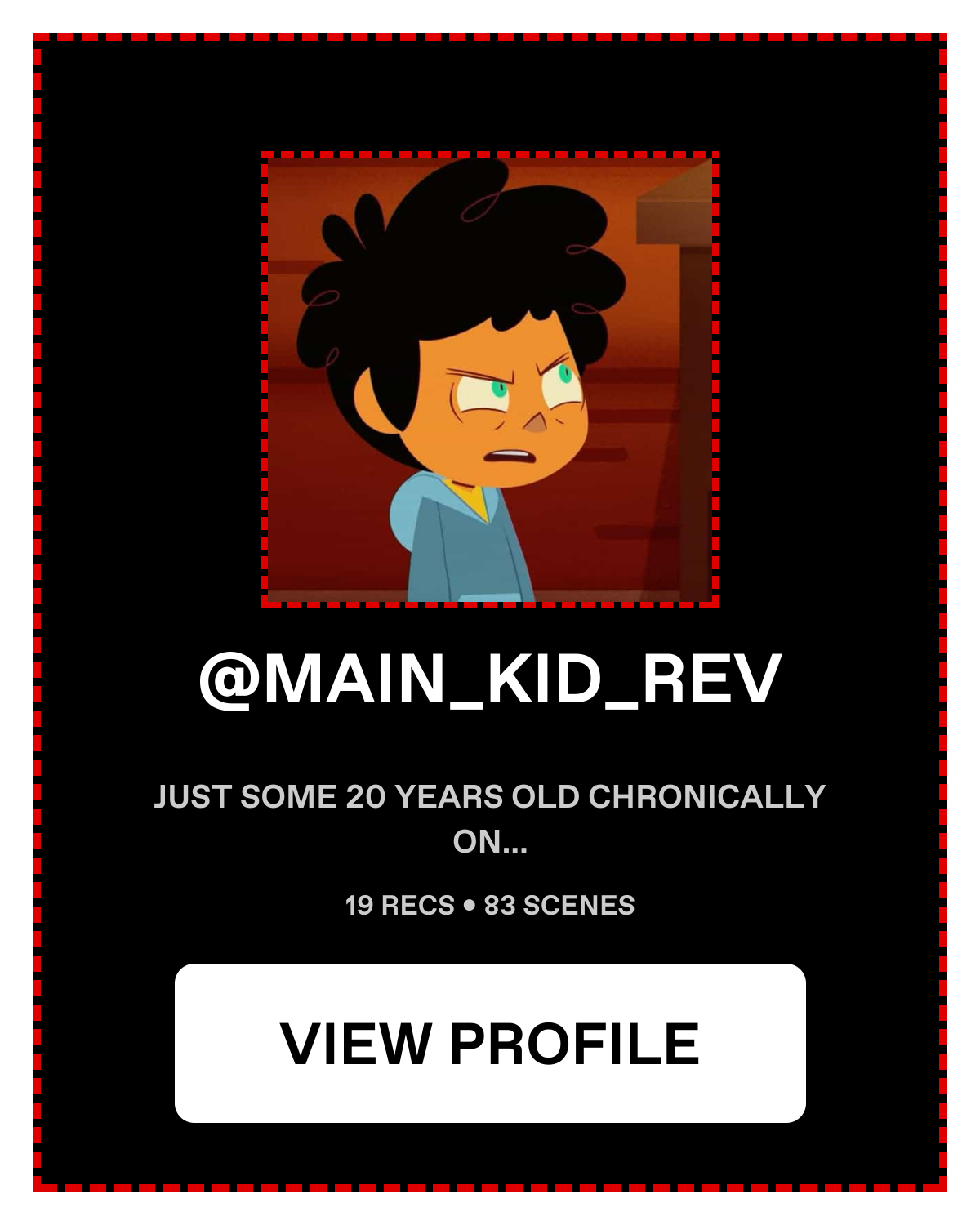Image resolution: width=980 pixels, height=1225 pixels.
Task: Open the @MAIN_KID_REV profile picture
Action: [x=490, y=381]
